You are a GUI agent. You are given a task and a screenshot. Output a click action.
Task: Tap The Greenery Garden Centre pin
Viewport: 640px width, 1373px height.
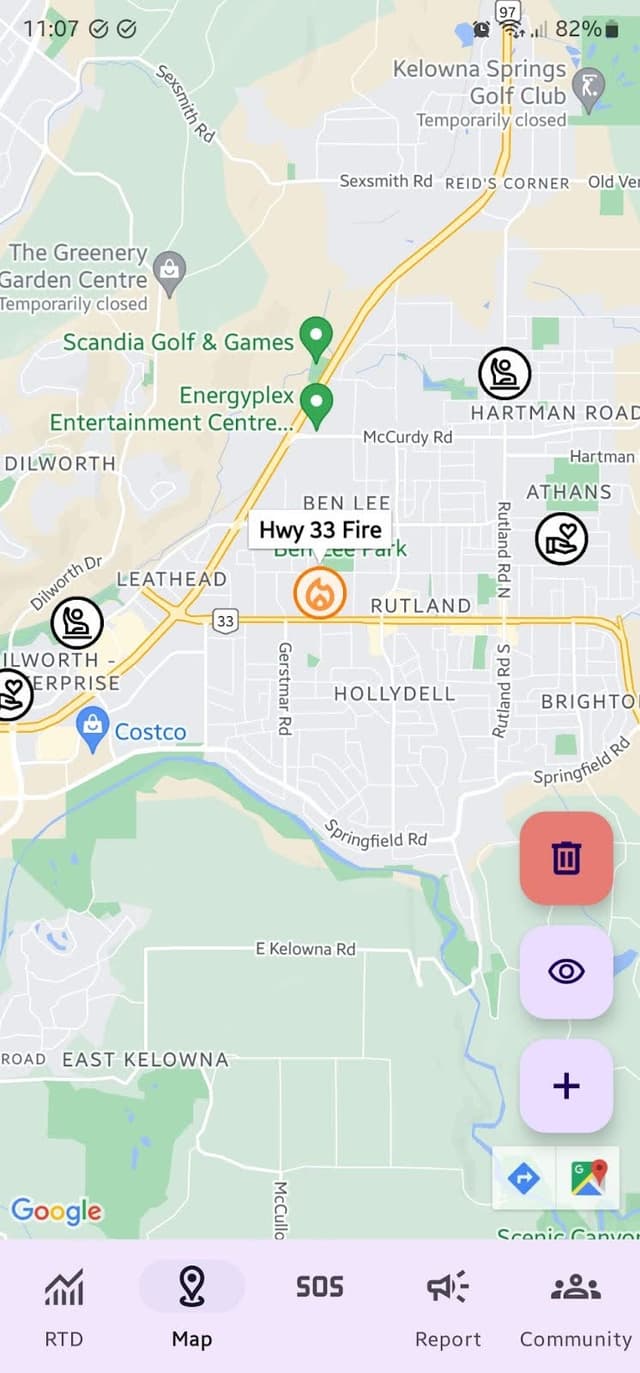click(x=171, y=272)
